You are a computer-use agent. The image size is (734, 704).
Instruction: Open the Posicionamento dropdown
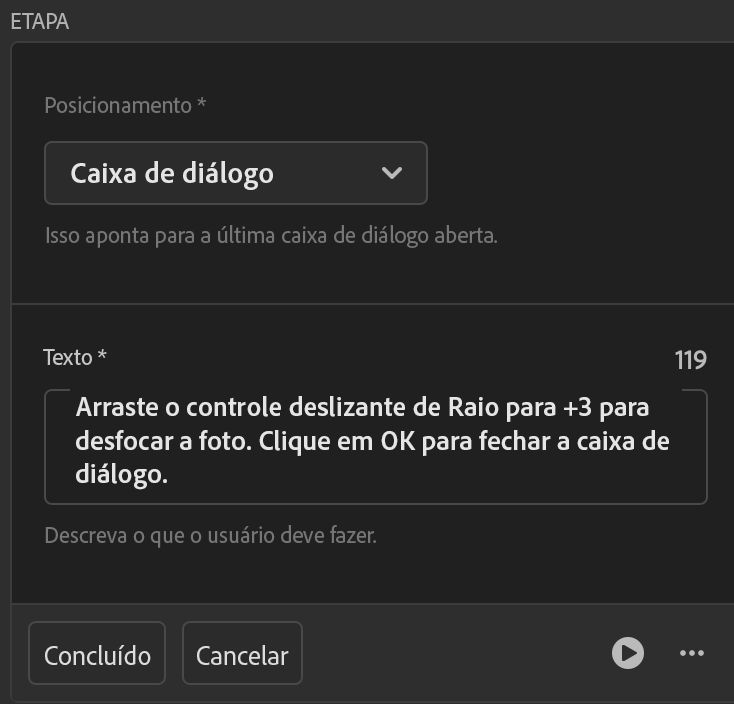[x=236, y=173]
